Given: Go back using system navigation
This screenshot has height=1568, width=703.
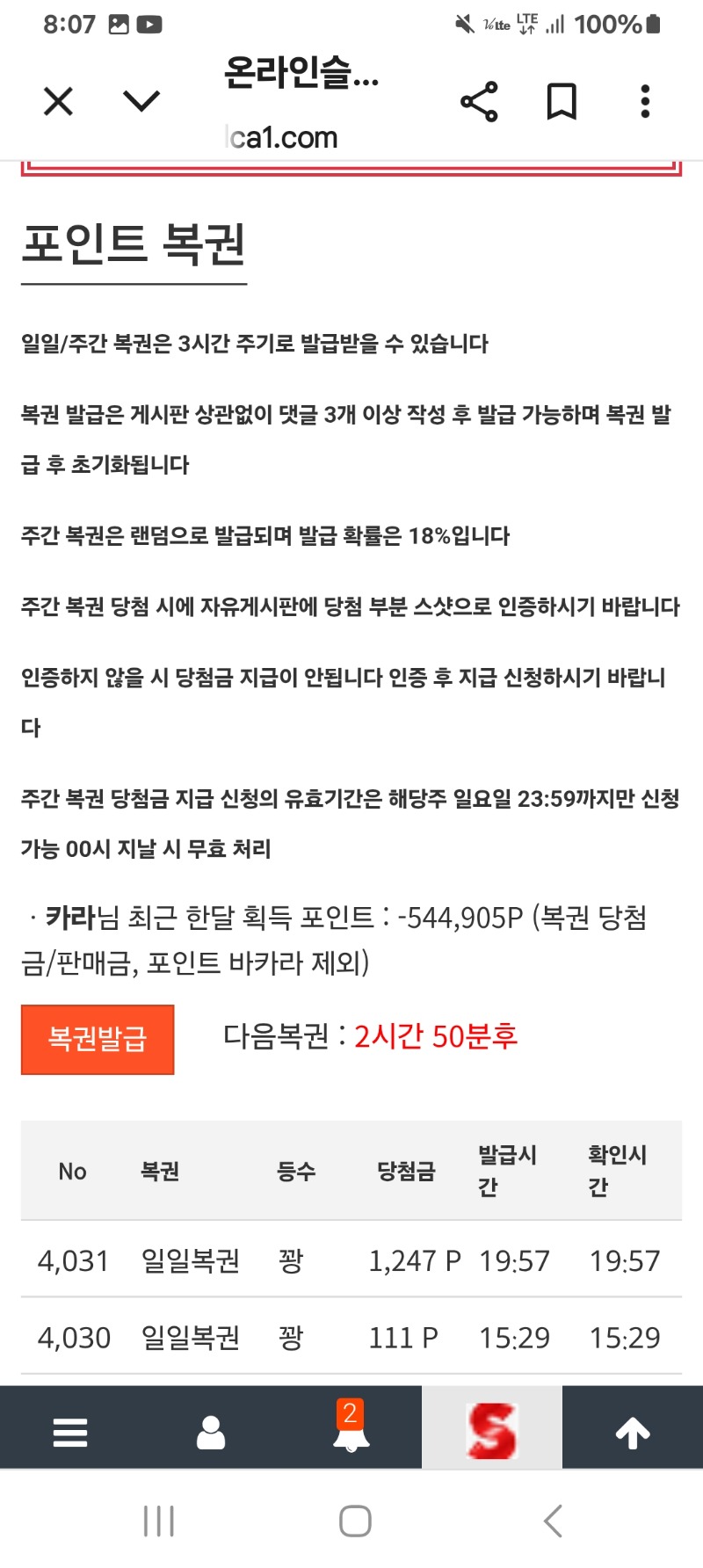Looking at the screenshot, I should 552,1521.
